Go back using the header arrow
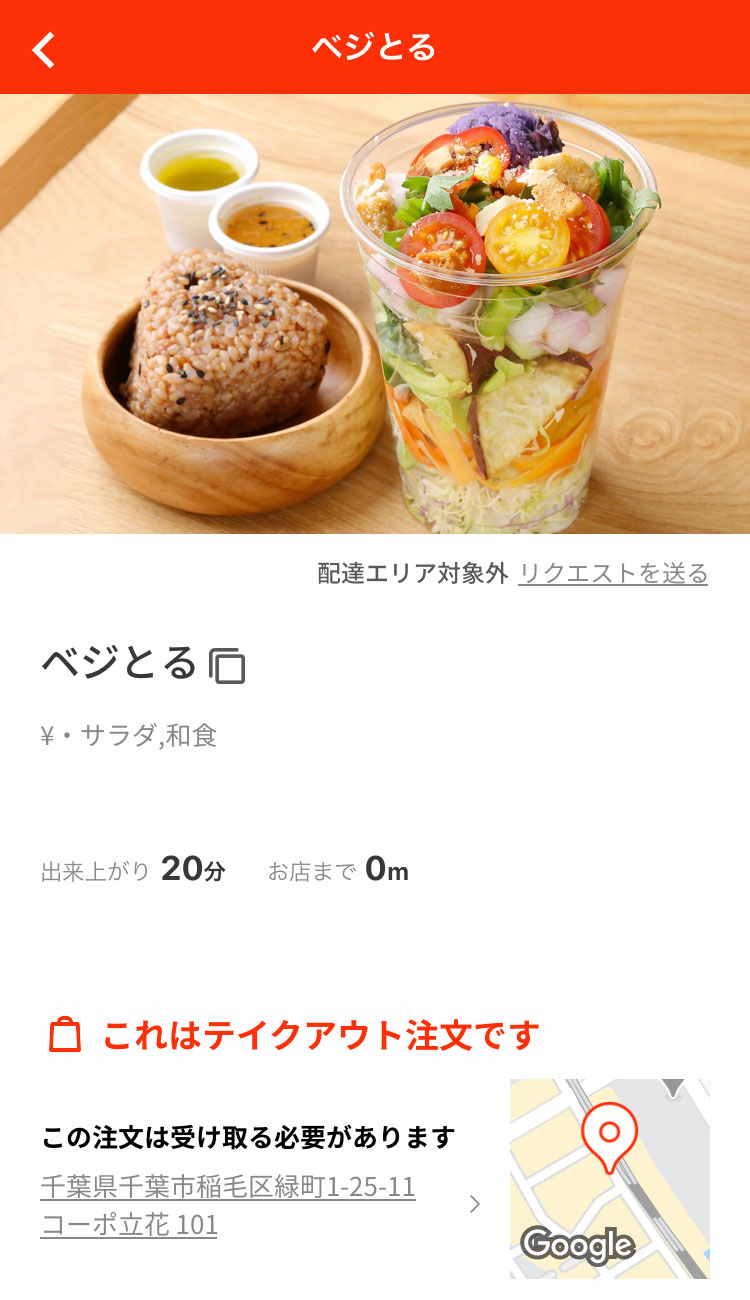 click(x=44, y=48)
